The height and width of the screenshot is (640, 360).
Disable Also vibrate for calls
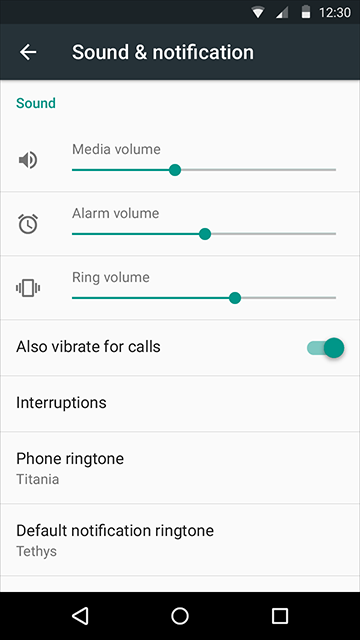(325, 348)
